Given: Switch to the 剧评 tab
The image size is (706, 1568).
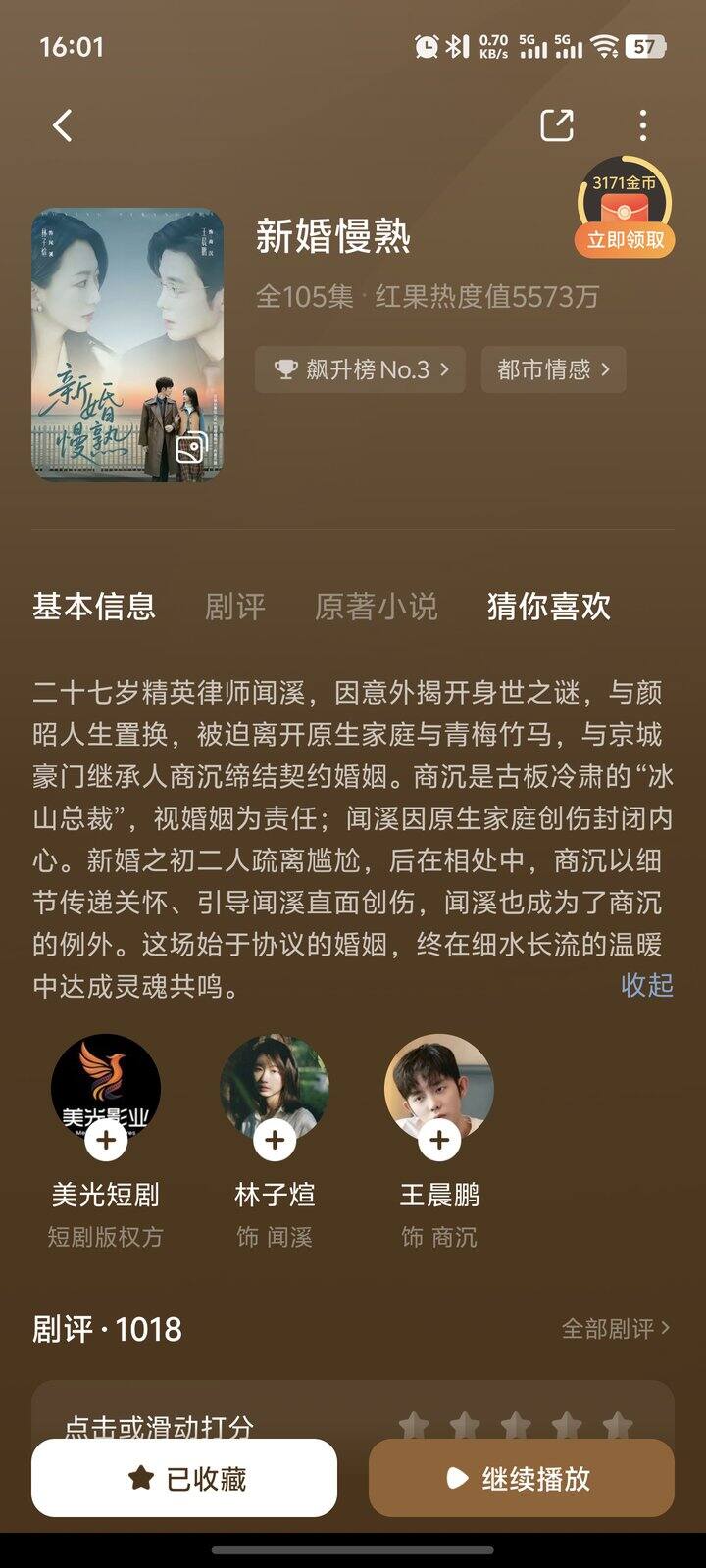Looking at the screenshot, I should point(234,607).
